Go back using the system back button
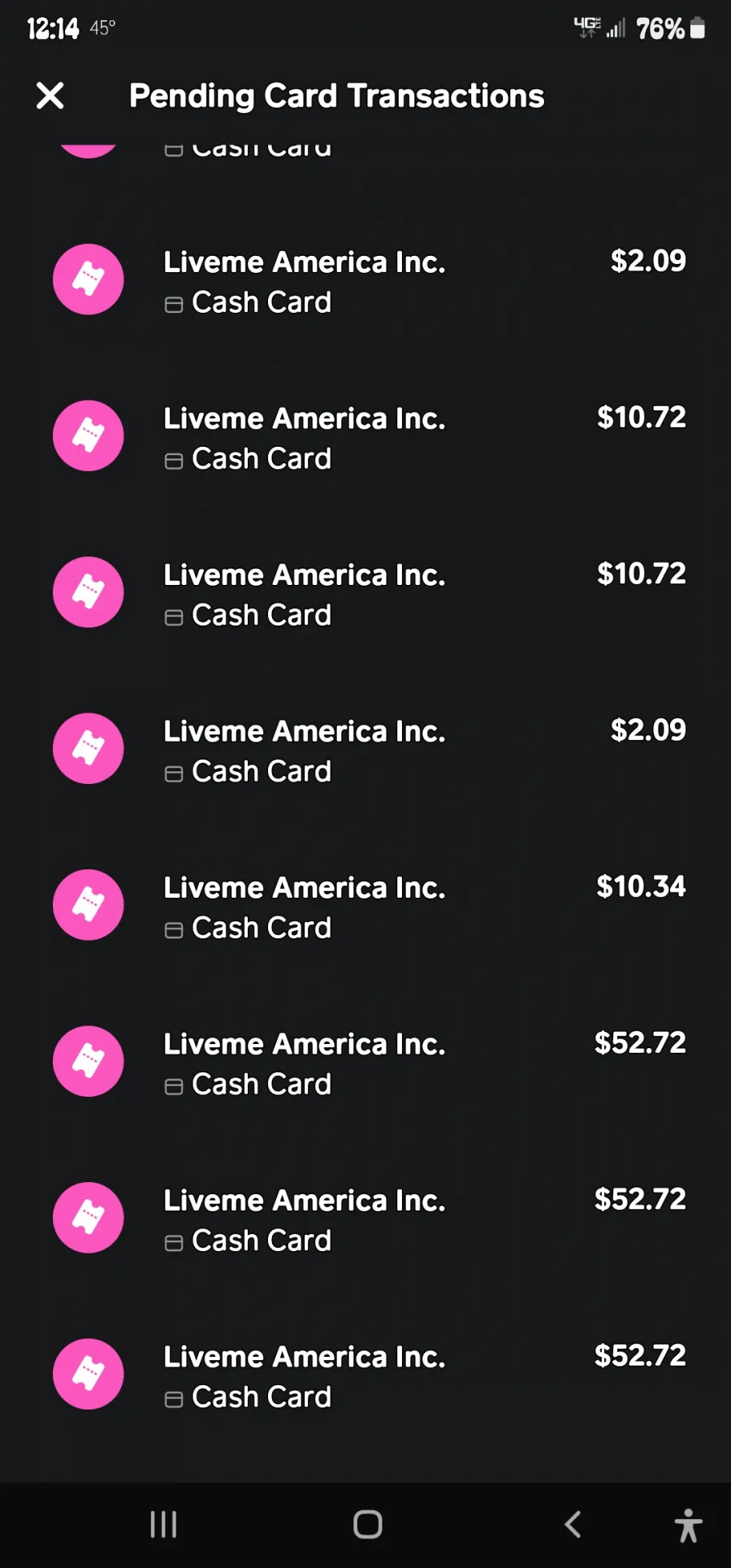Screen dimensions: 731x1568 [x=573, y=1525]
